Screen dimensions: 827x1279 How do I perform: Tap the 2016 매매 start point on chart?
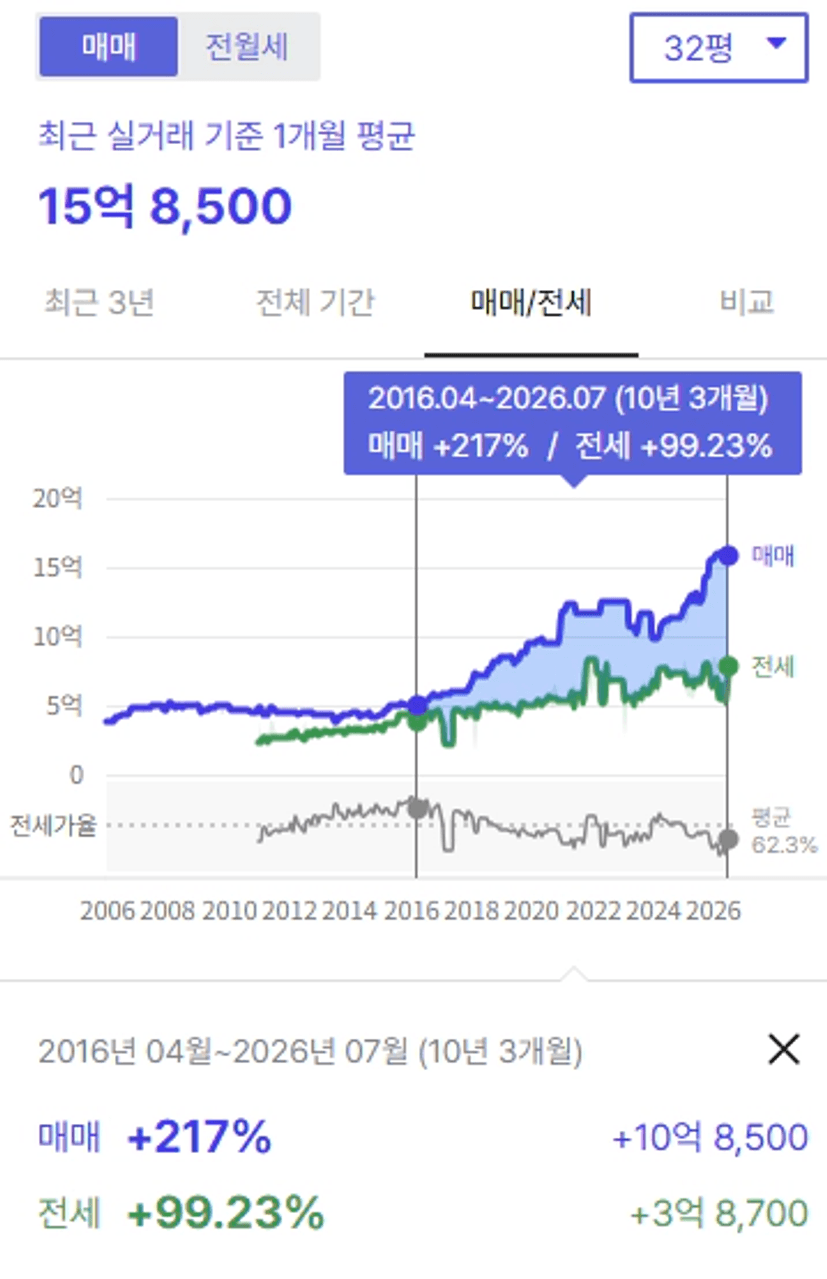[x=417, y=706]
